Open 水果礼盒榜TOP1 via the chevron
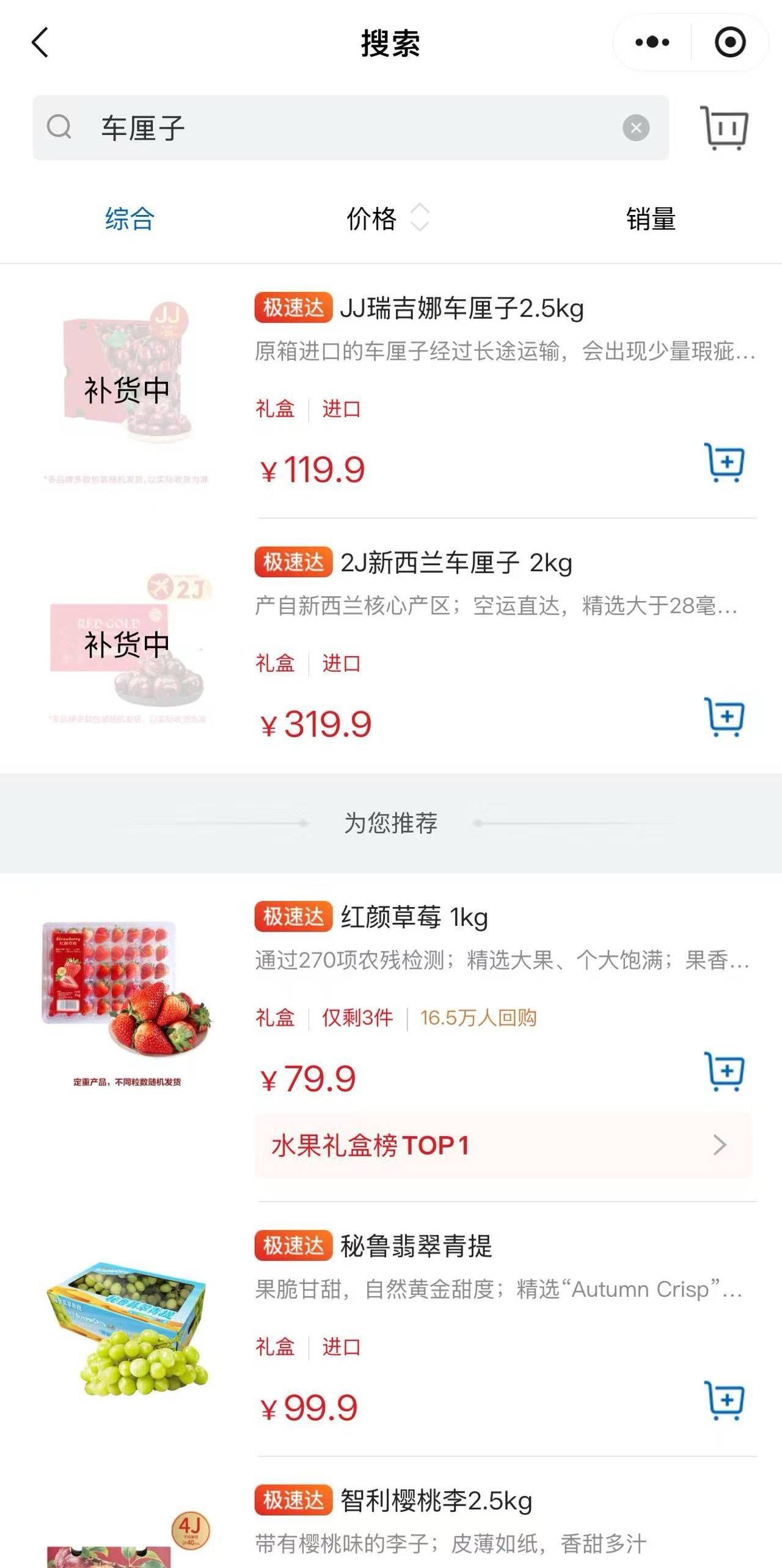Screen dimensions: 782x1568 click(719, 1147)
